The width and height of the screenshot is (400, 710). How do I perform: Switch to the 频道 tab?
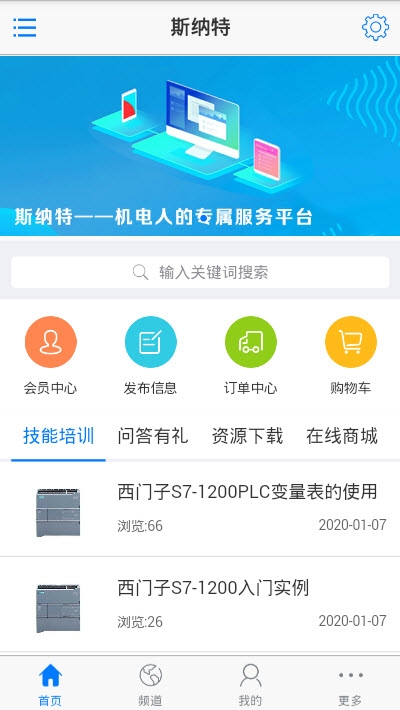tap(150, 684)
